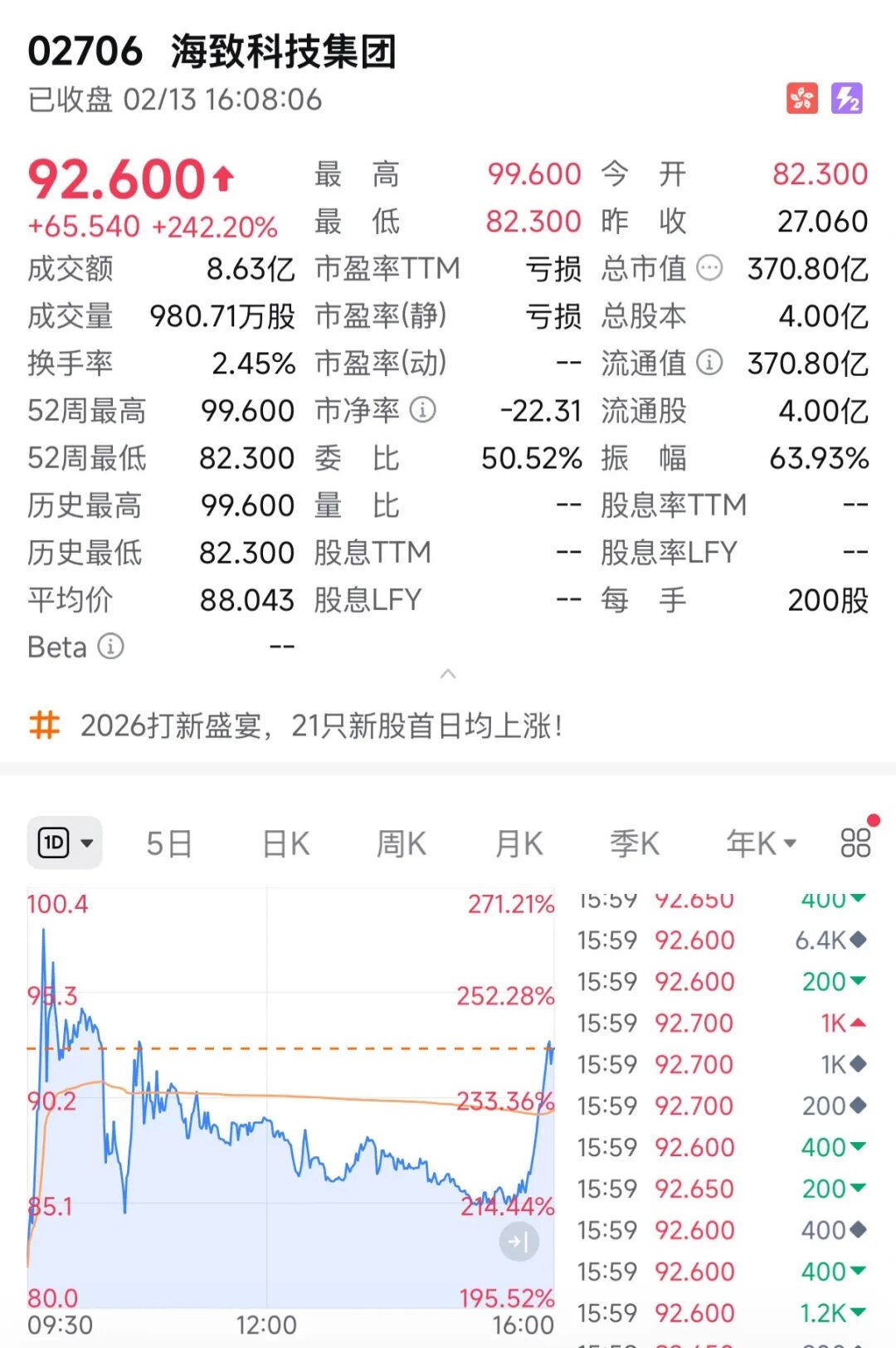Open the chart settings grid icon
This screenshot has width=896, height=1348.
click(x=855, y=843)
